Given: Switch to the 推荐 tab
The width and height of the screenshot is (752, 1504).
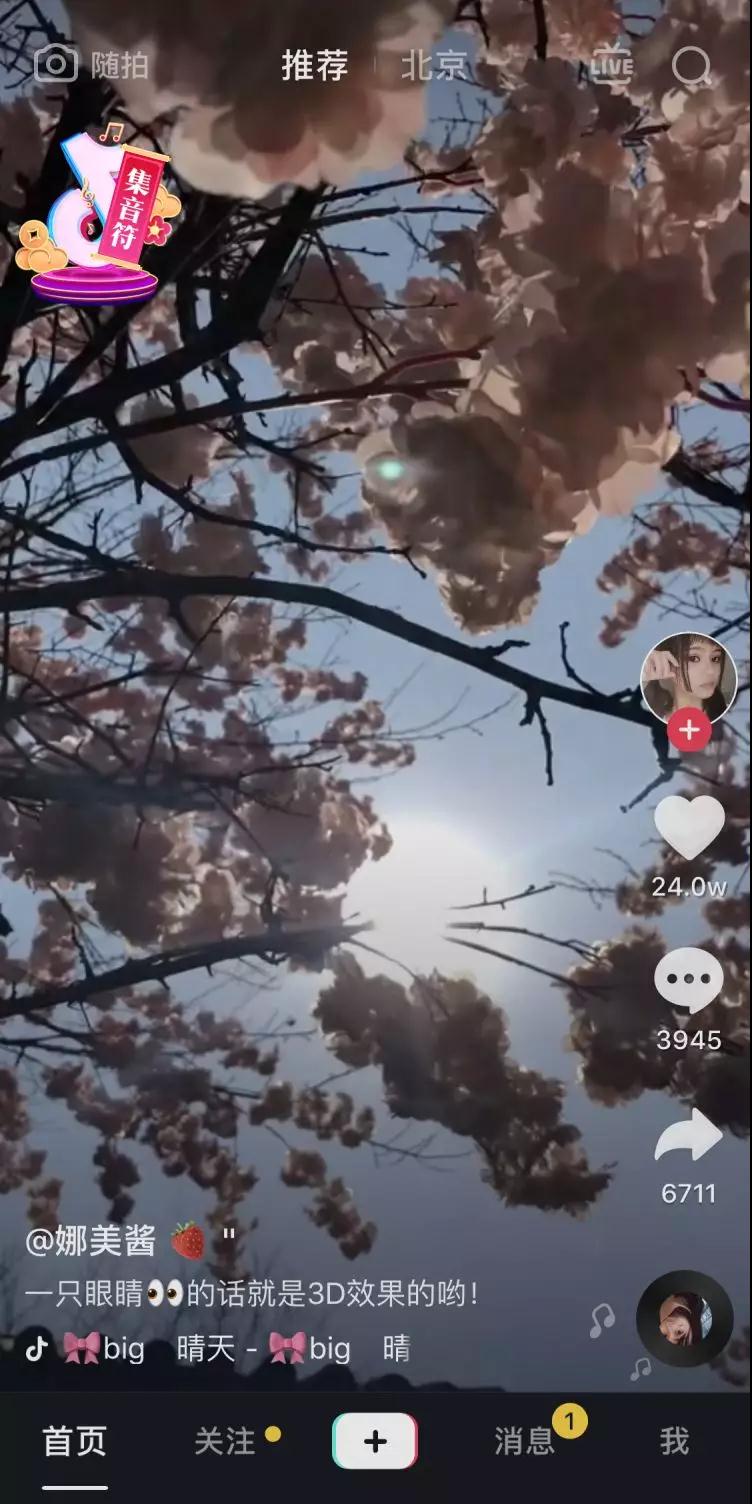Looking at the screenshot, I should 314,66.
